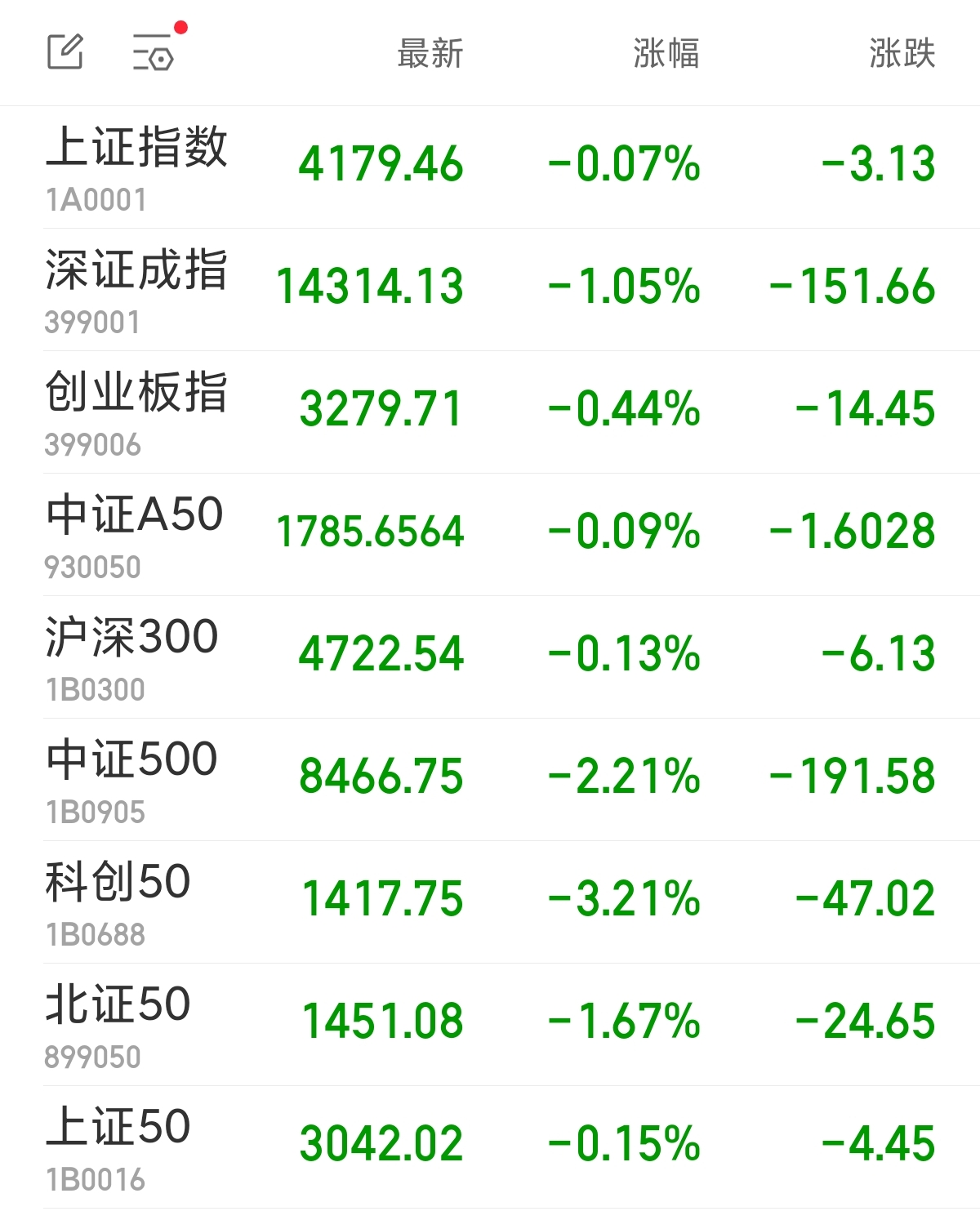980x1220 pixels.
Task: Open the list settings icon
Action: pyautogui.click(x=154, y=52)
